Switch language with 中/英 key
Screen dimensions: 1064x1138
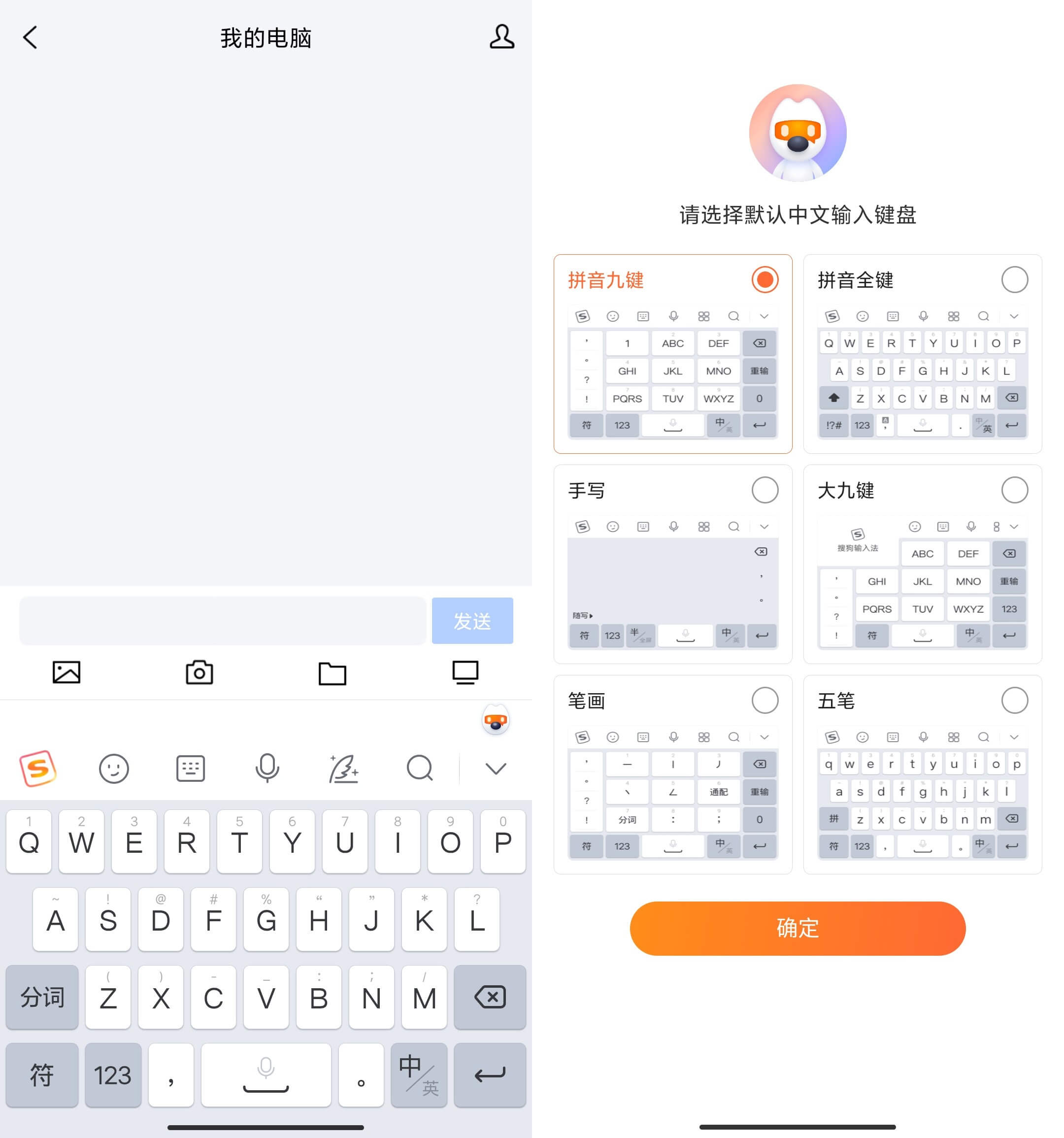click(x=418, y=1074)
